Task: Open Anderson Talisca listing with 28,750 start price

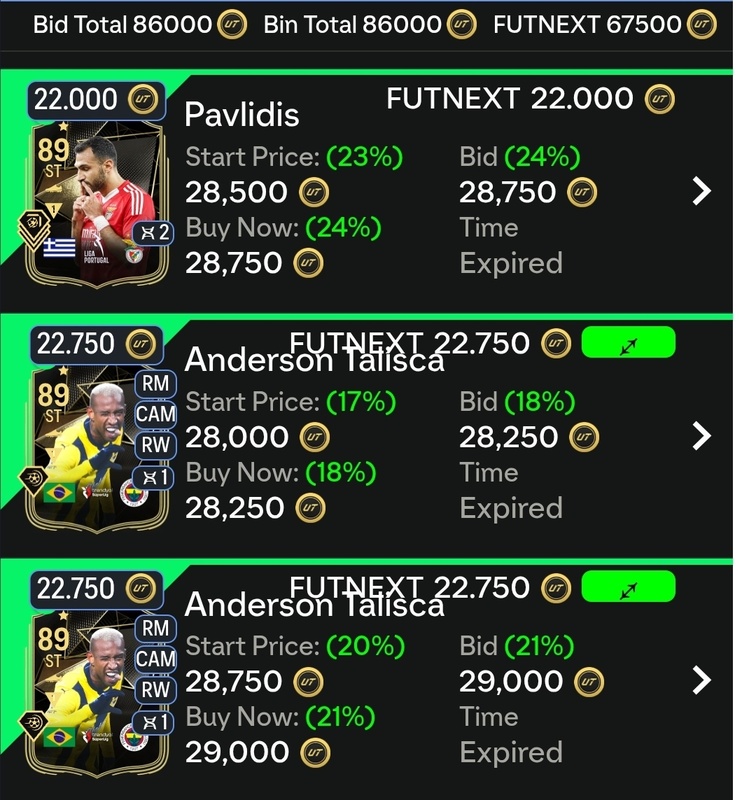Action: point(702,681)
